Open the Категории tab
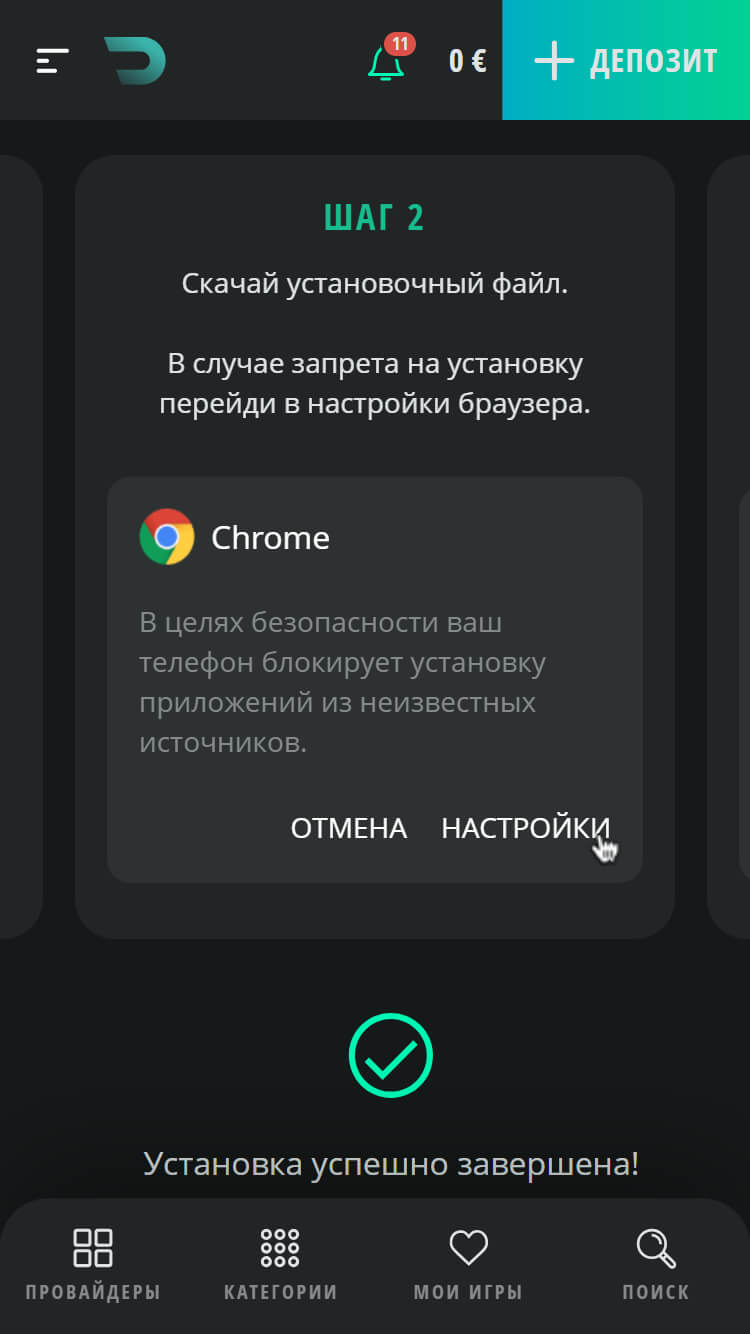Viewport: 750px width, 1334px height. click(x=280, y=1265)
